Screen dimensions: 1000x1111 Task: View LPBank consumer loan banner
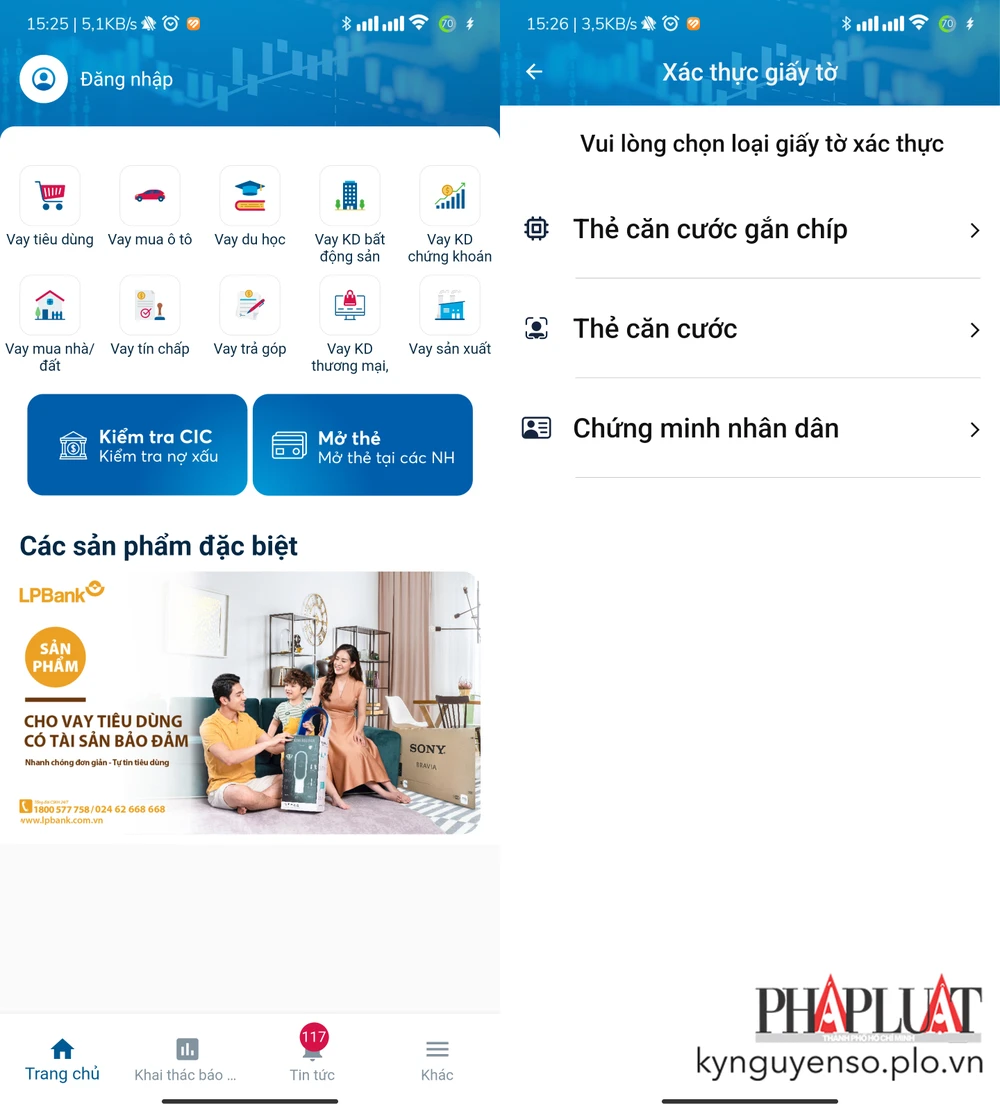[x=240, y=702]
